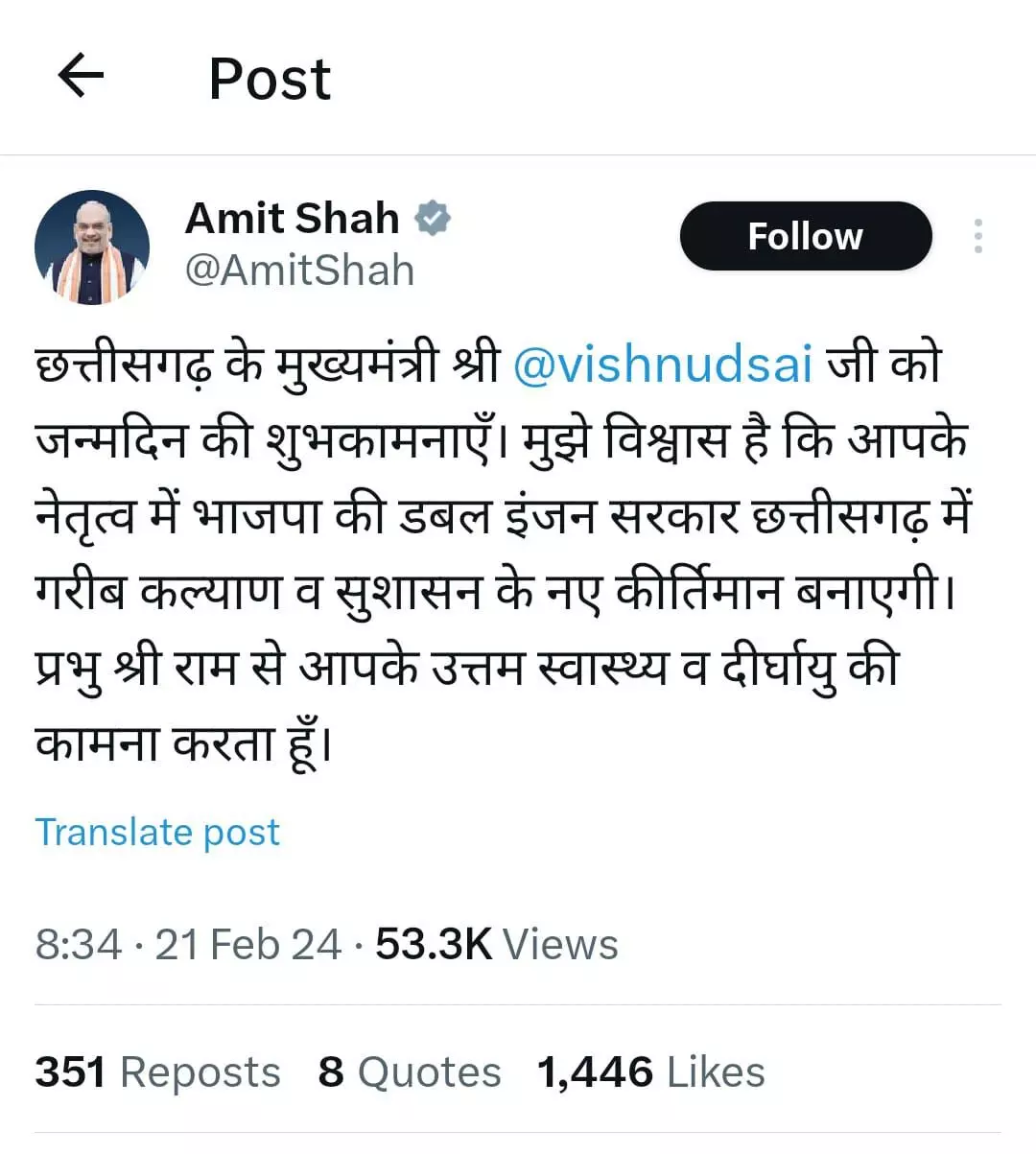View the 1,446 Likes list

tap(651, 1072)
